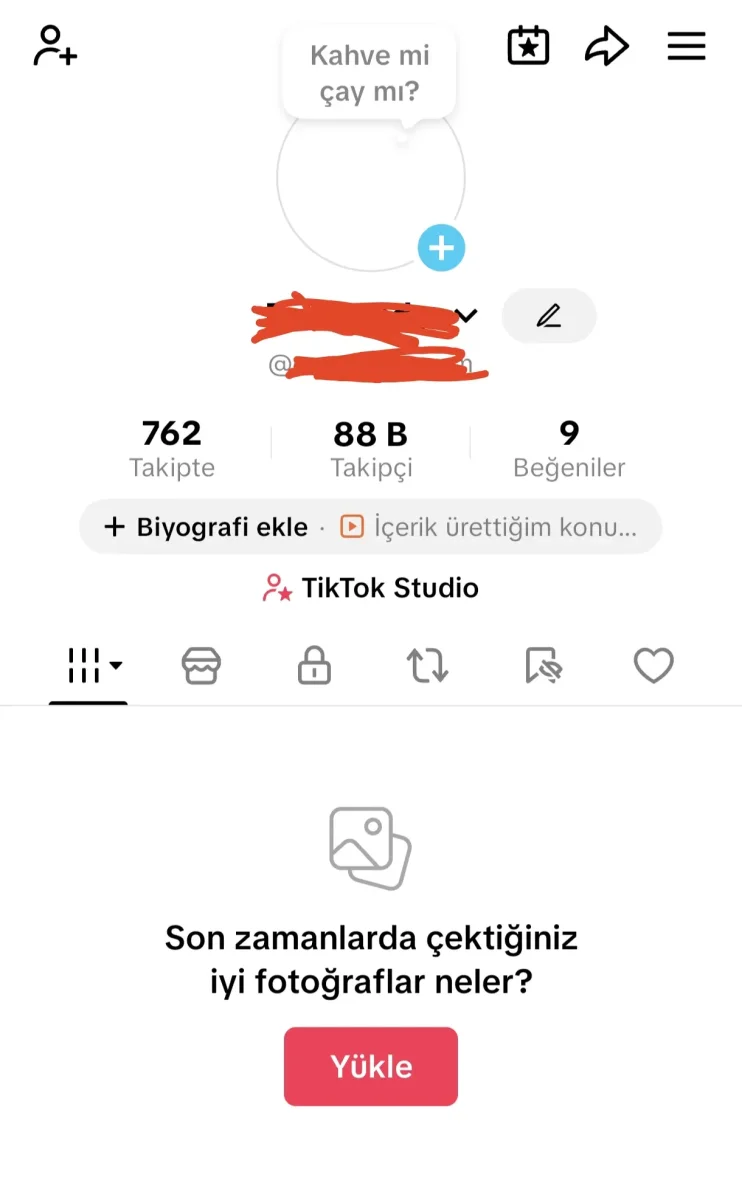Tap the add profile photo plus icon

point(441,248)
